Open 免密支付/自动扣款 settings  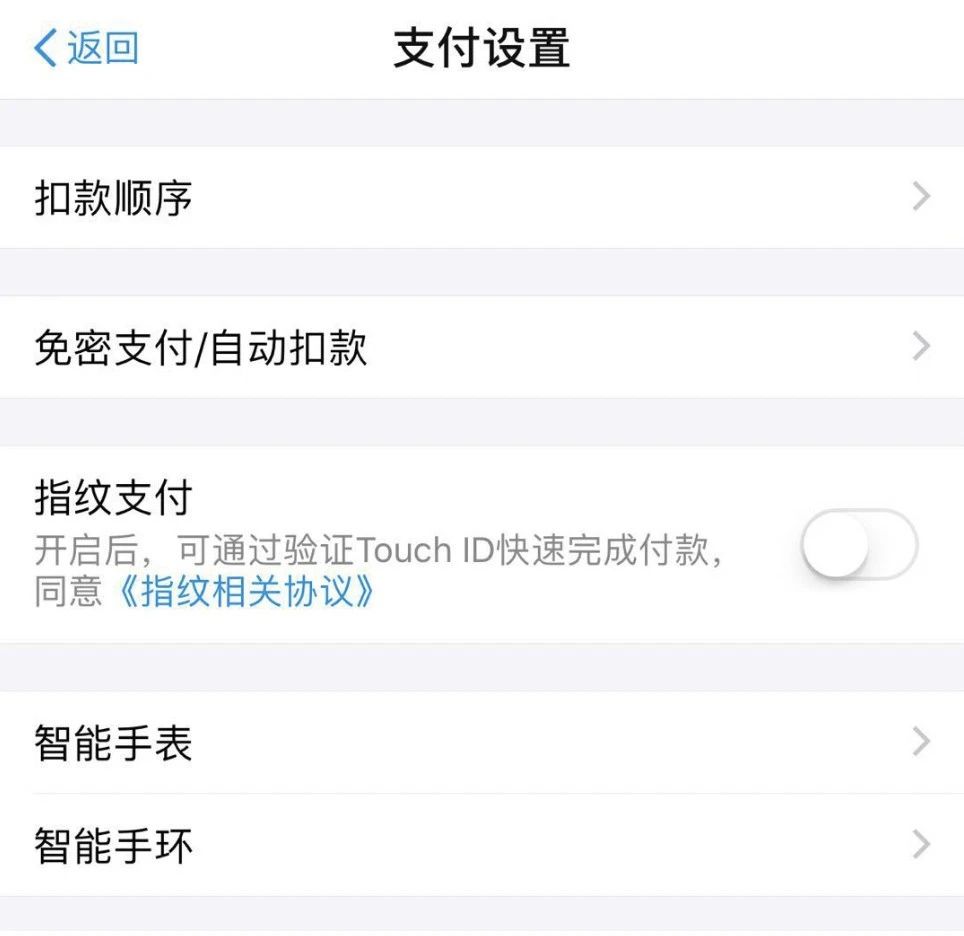[x=482, y=348]
